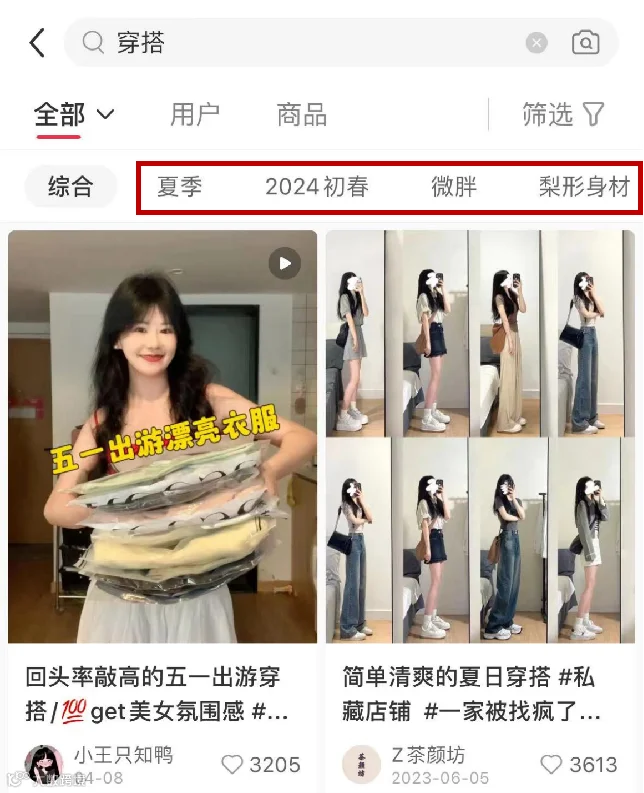Switch to the 商品 tab
Viewport: 644px width, 793px height.
[302, 114]
